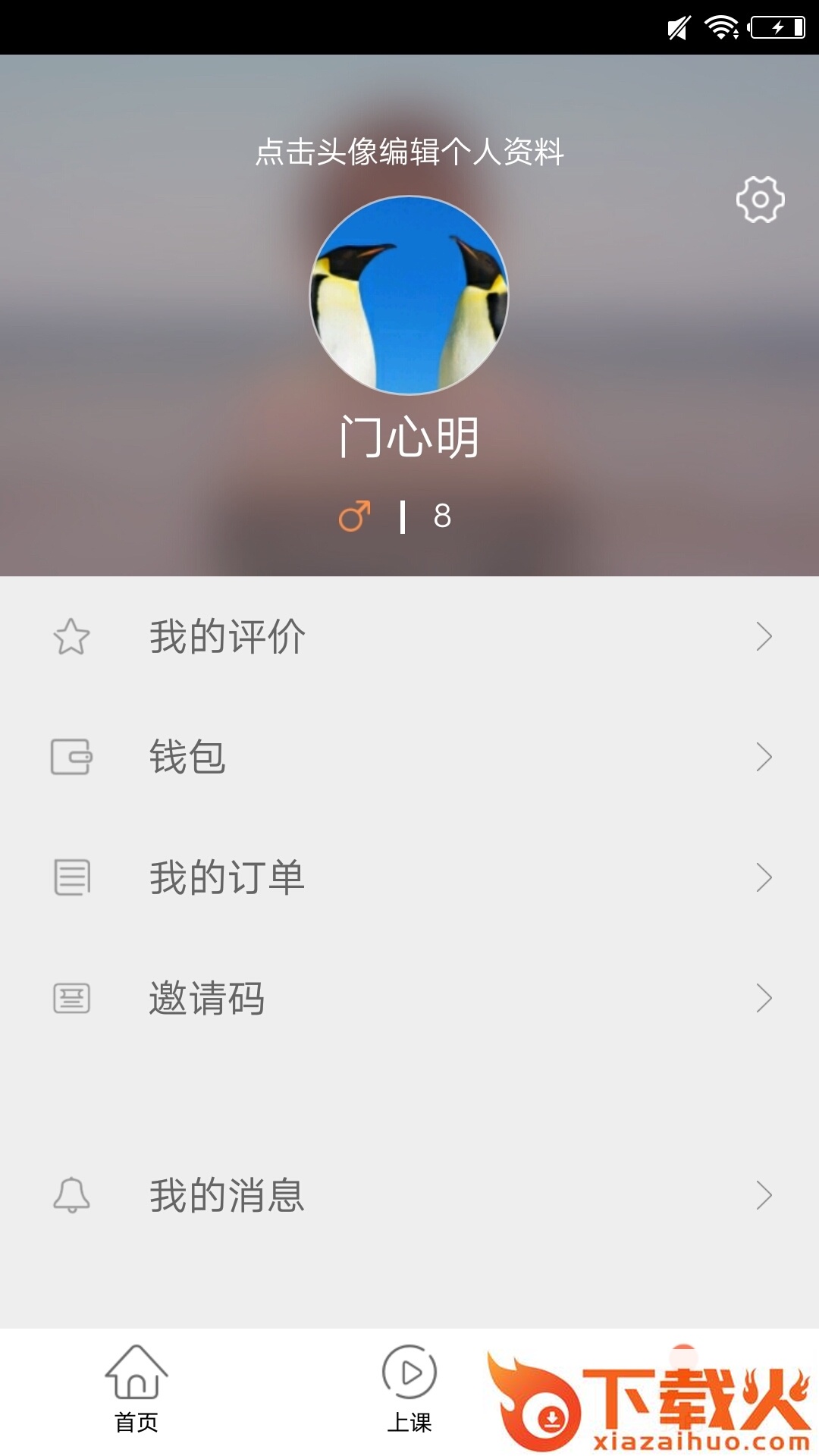Tap the penguin avatar to edit profile

pos(409,296)
